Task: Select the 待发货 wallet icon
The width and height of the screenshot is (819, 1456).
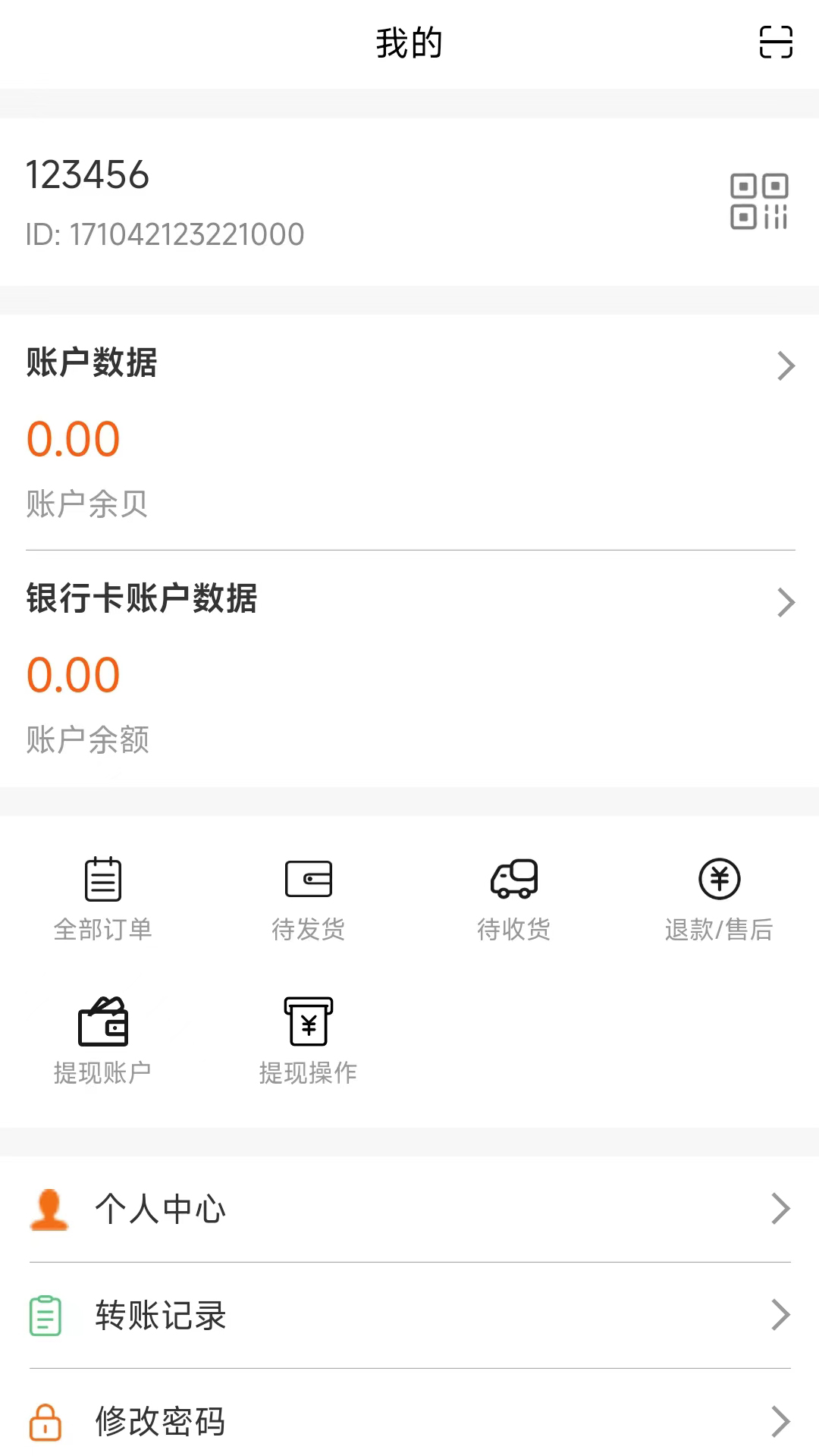Action: click(x=308, y=878)
